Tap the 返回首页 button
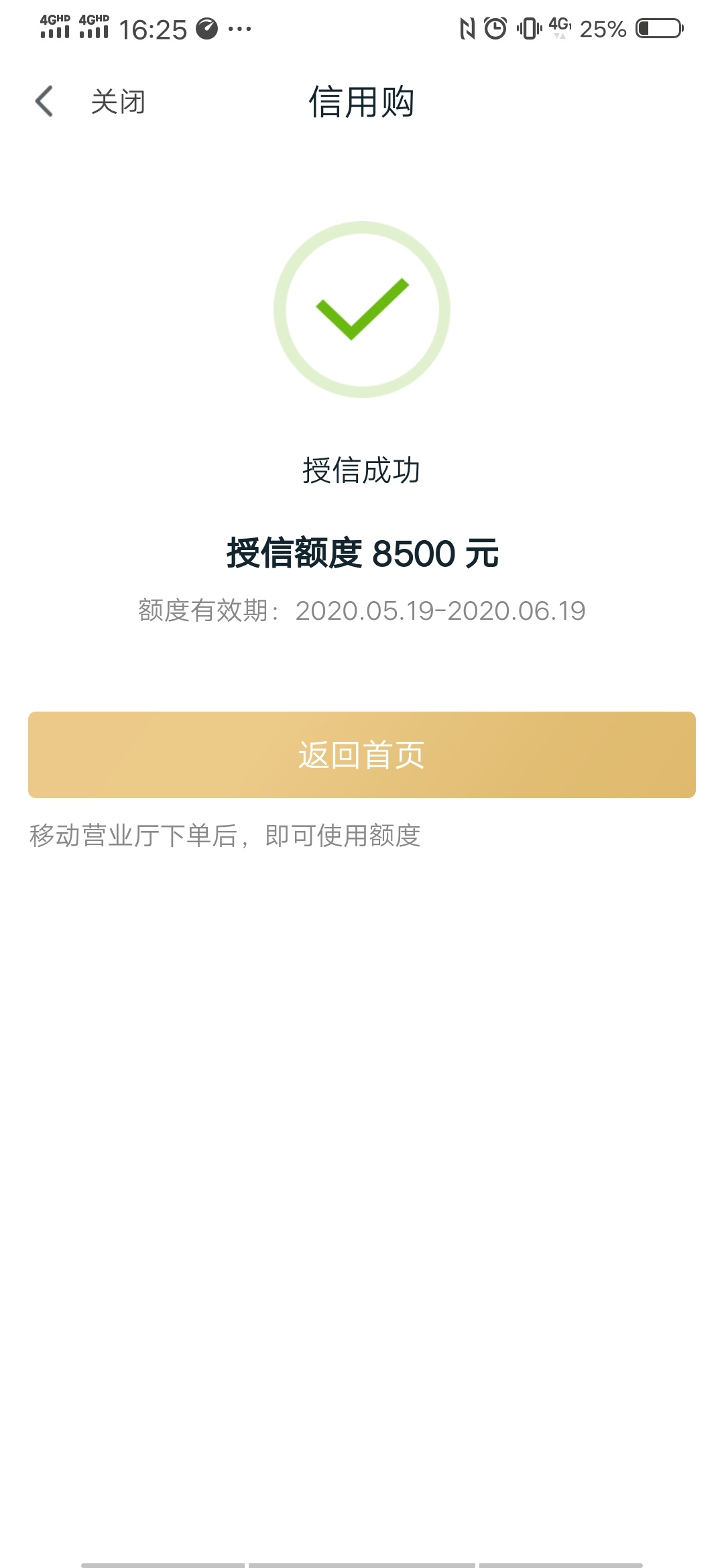This screenshot has height=1568, width=724. (x=362, y=755)
